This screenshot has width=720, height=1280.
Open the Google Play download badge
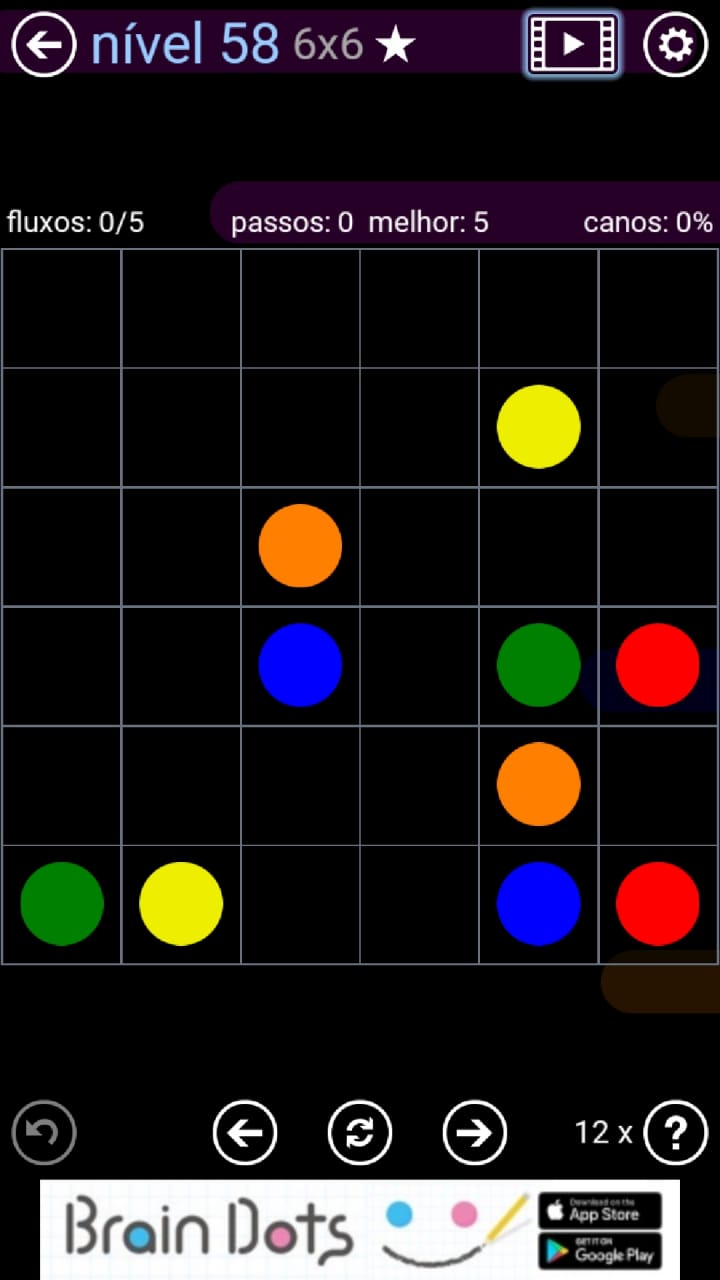click(600, 1250)
